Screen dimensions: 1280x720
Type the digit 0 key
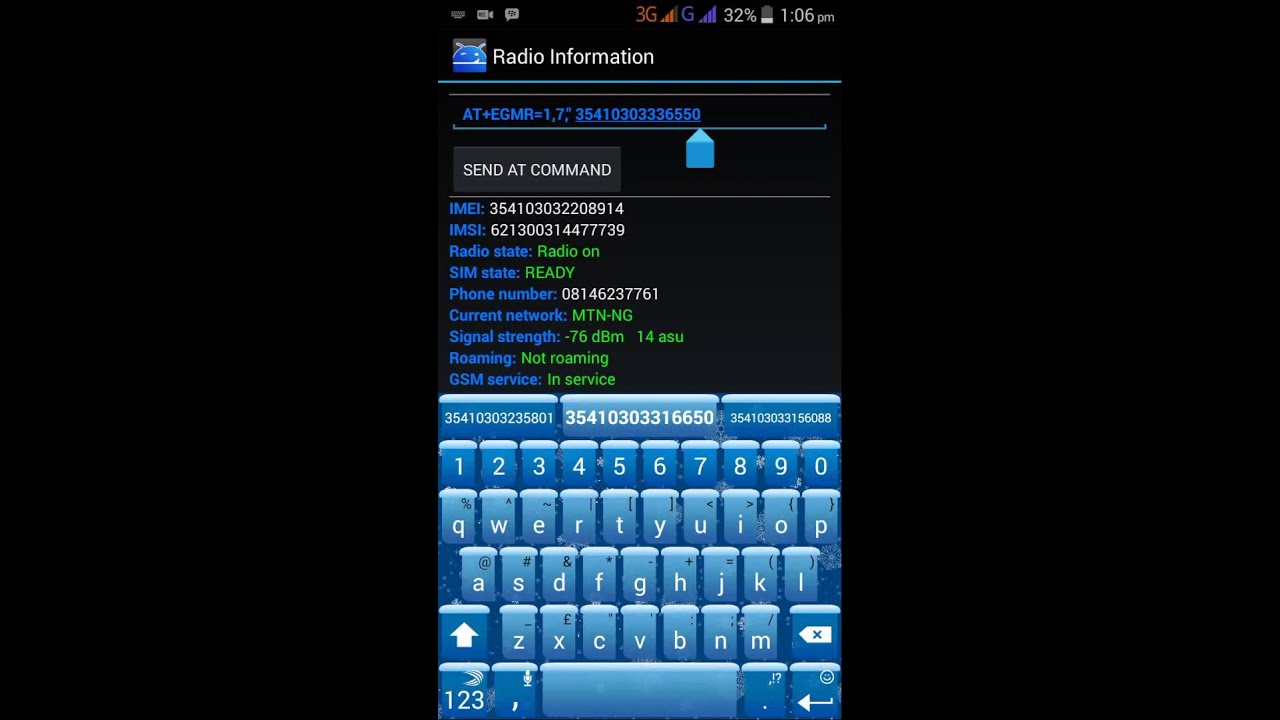[821, 466]
